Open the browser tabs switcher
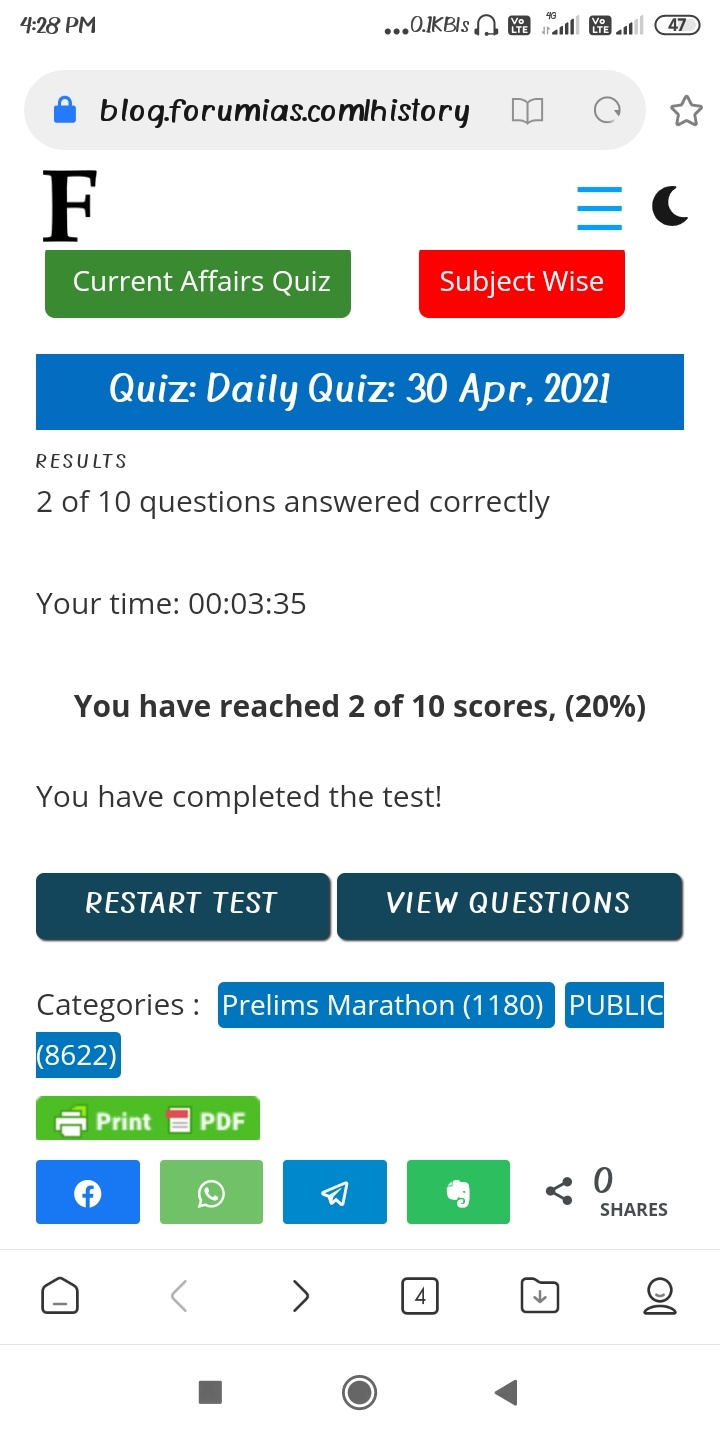 (420, 1297)
